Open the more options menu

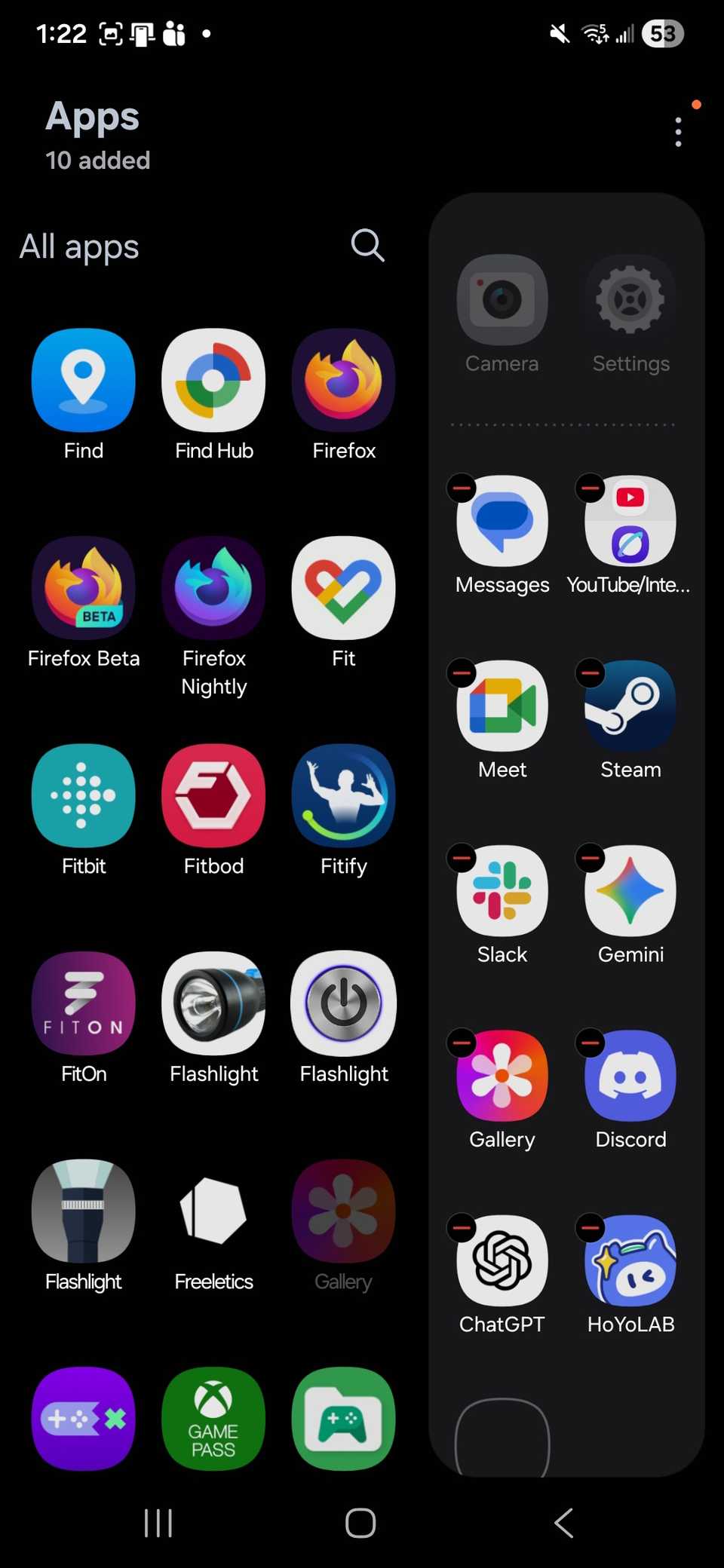click(x=678, y=131)
